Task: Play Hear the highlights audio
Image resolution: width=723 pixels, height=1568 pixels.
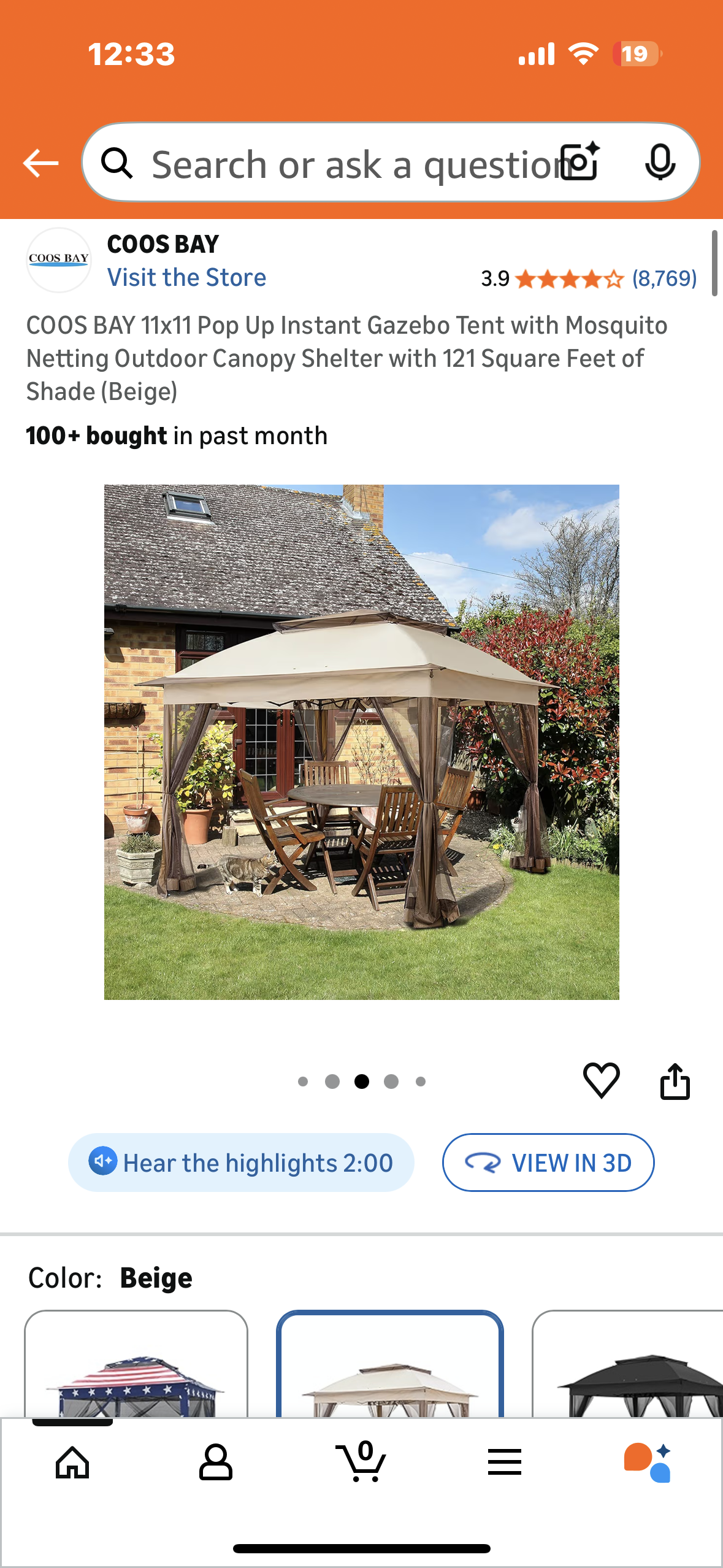Action: 242,1162
